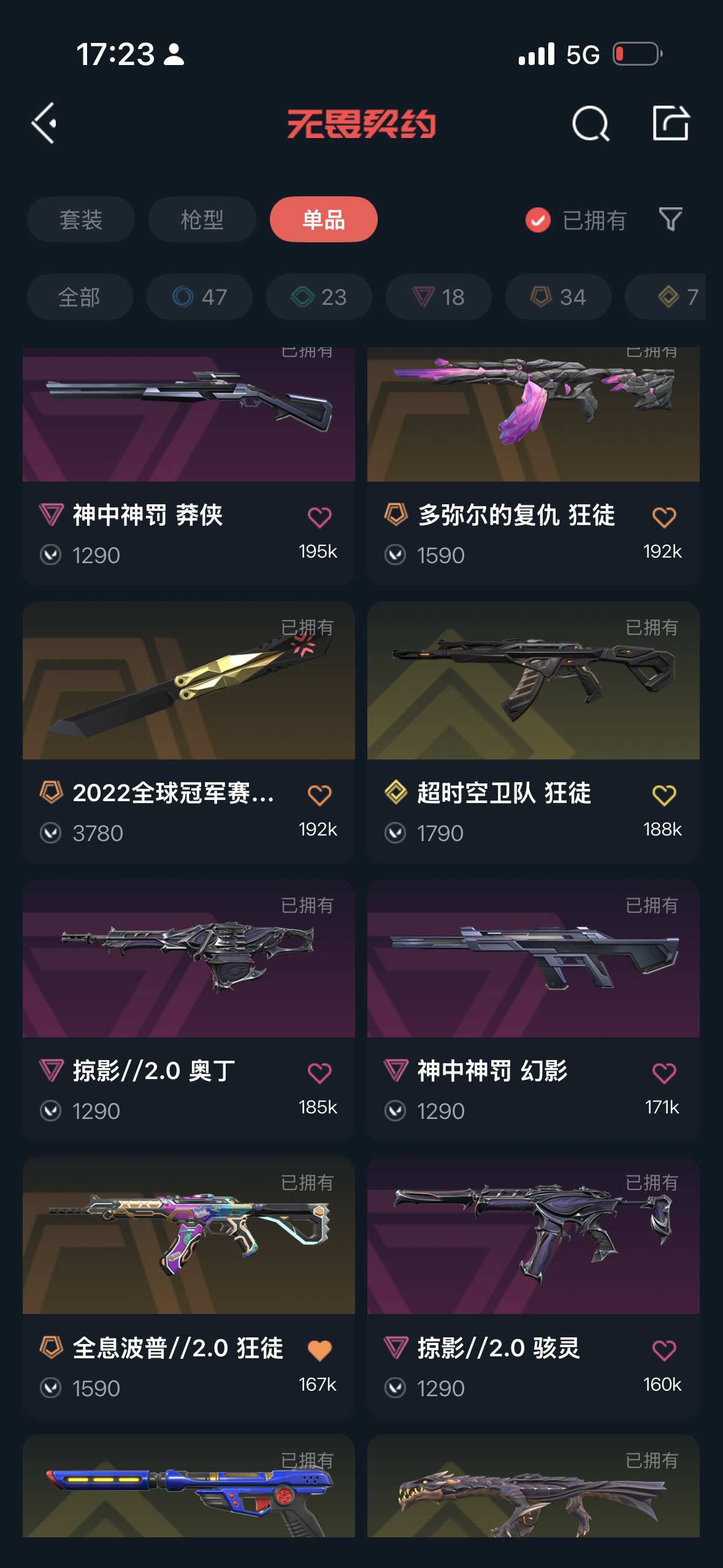Like the 超时空卫队 狂徒 skin

tap(664, 795)
